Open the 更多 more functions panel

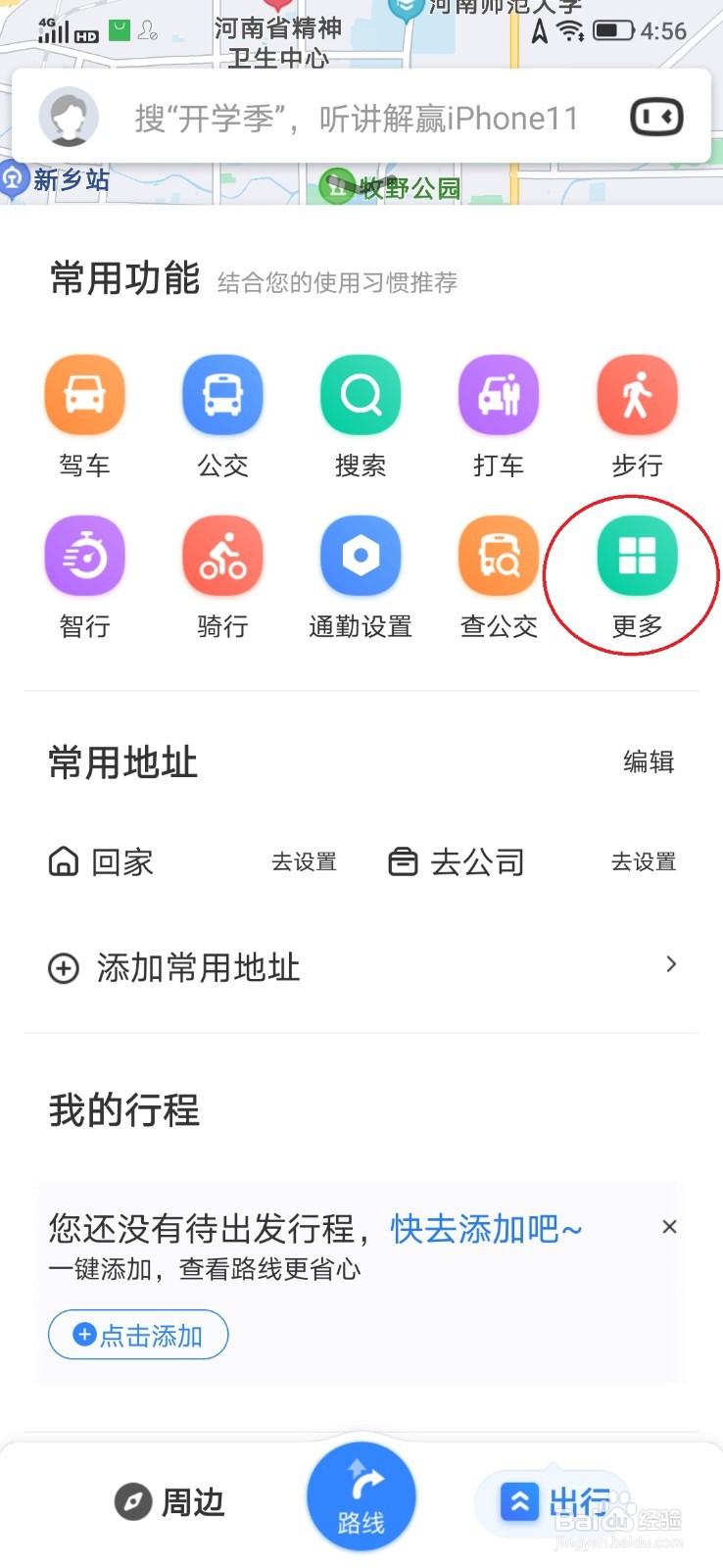tap(637, 555)
